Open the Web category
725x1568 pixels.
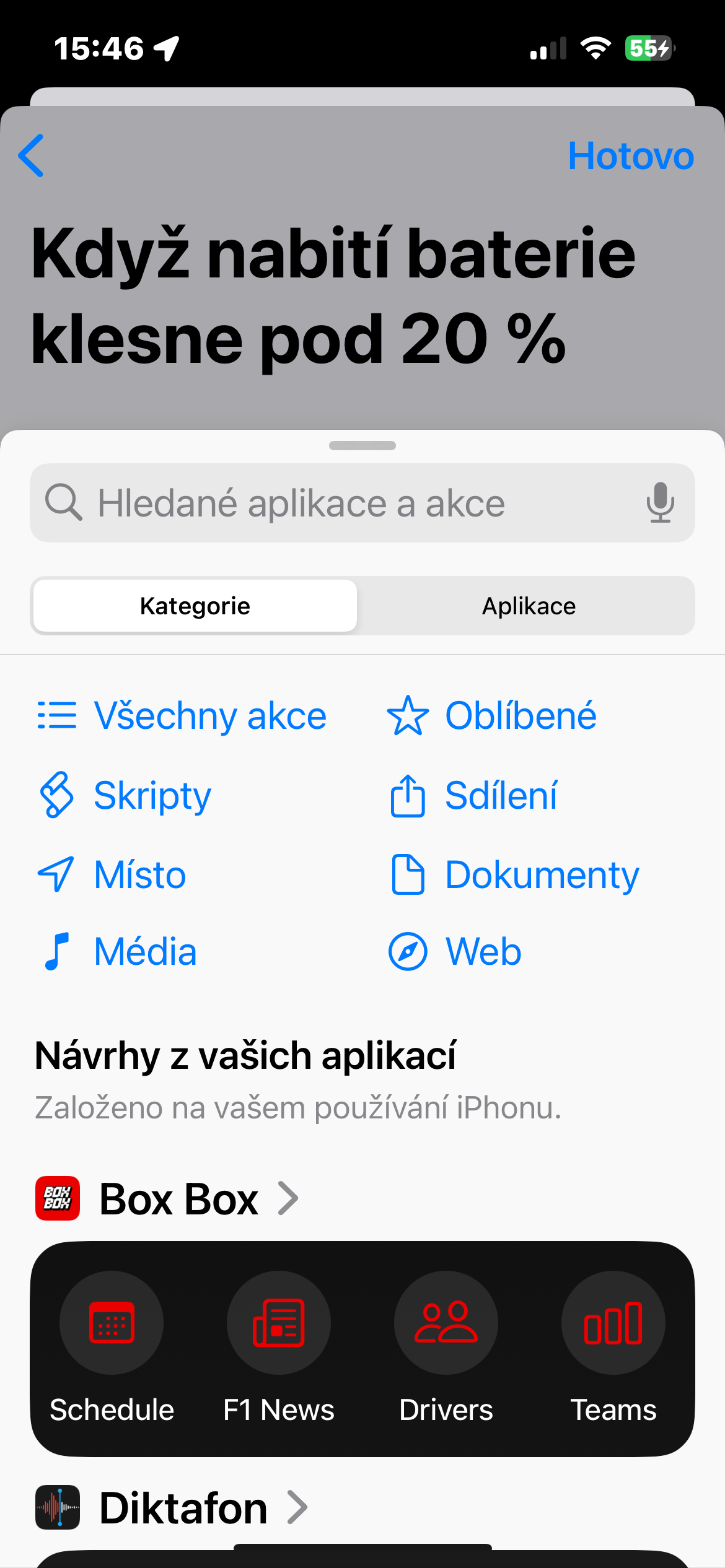point(455,951)
